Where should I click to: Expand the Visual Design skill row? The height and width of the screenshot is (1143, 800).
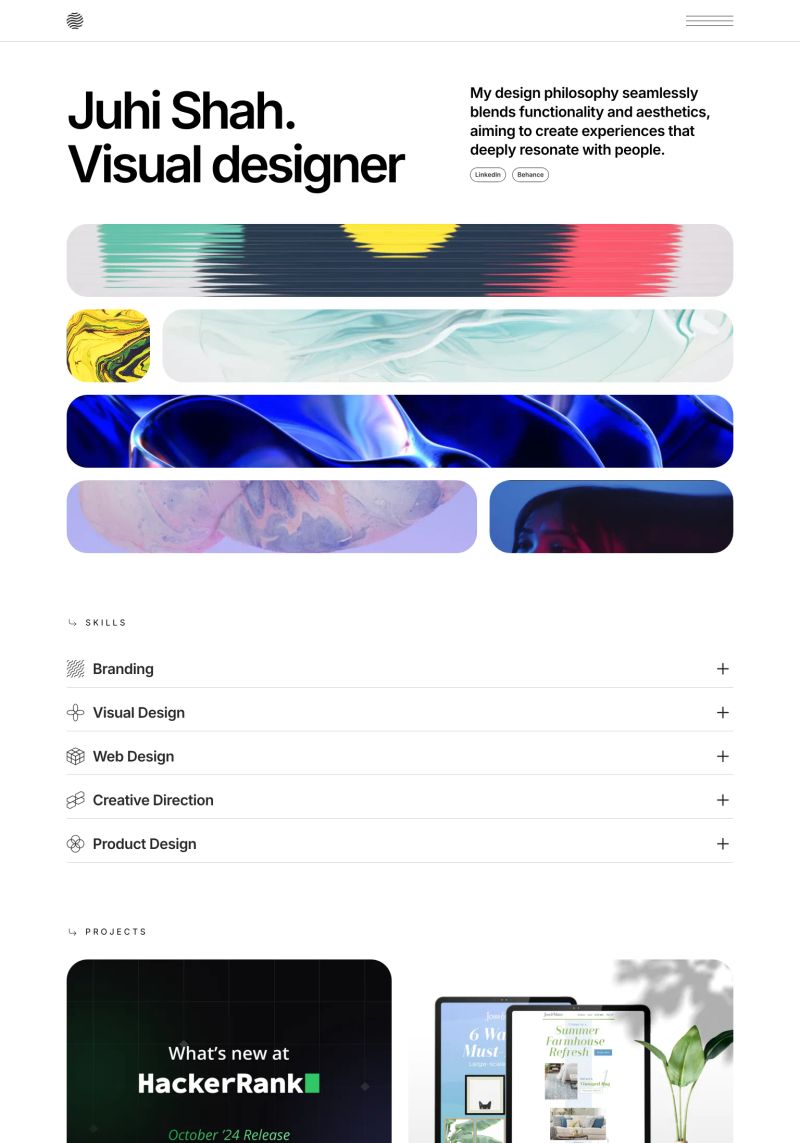click(722, 713)
